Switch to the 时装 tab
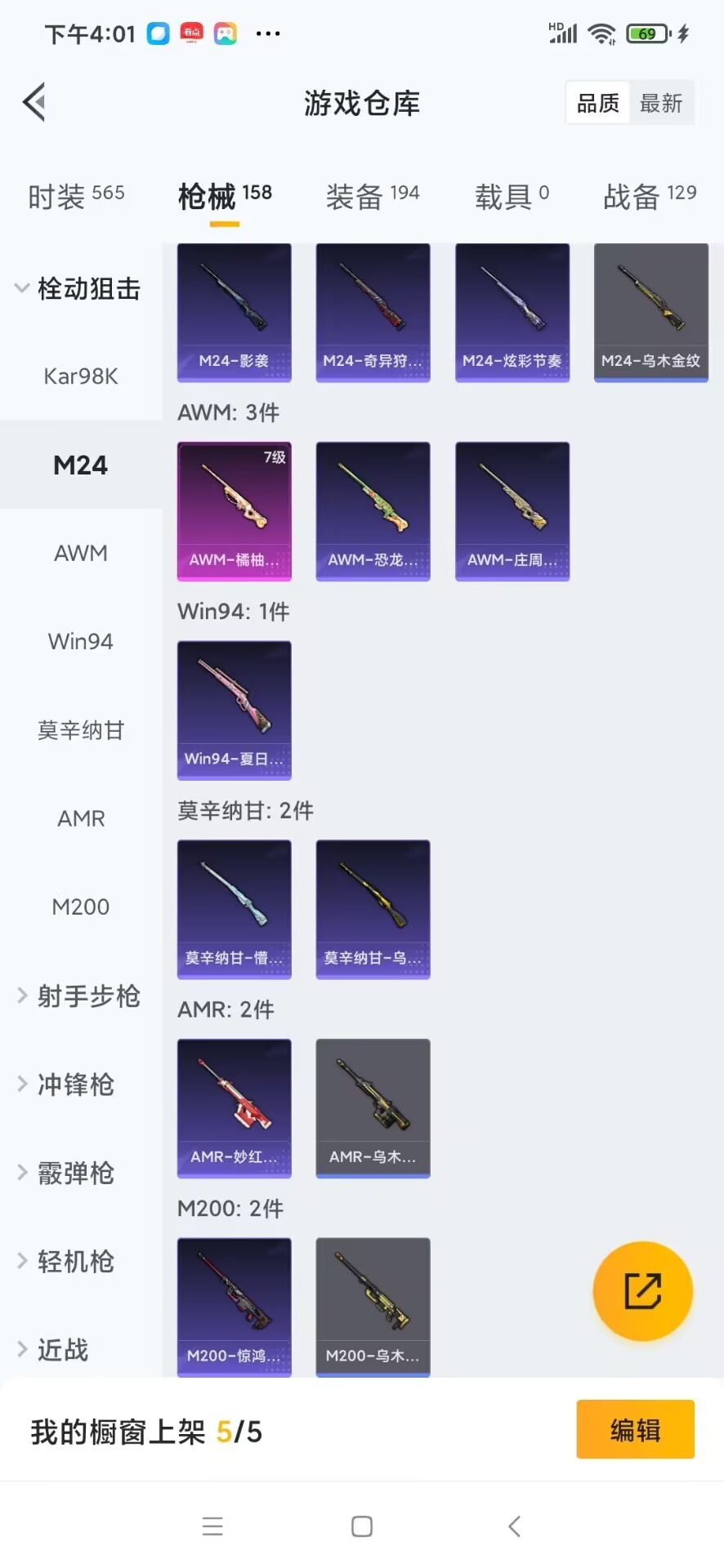This screenshot has width=724, height=1568. (76, 196)
